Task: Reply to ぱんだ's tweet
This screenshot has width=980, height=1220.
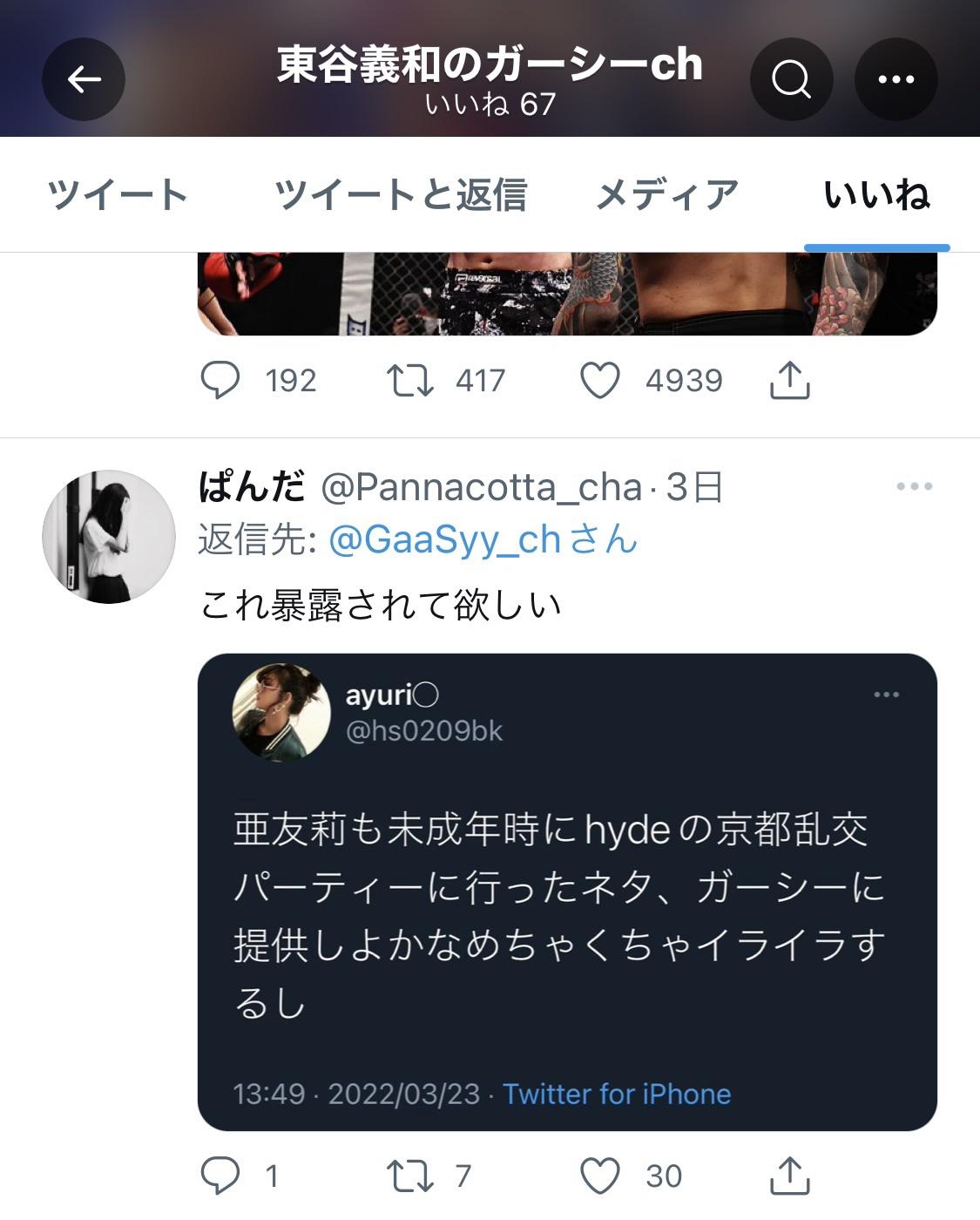Action: coord(220,1176)
